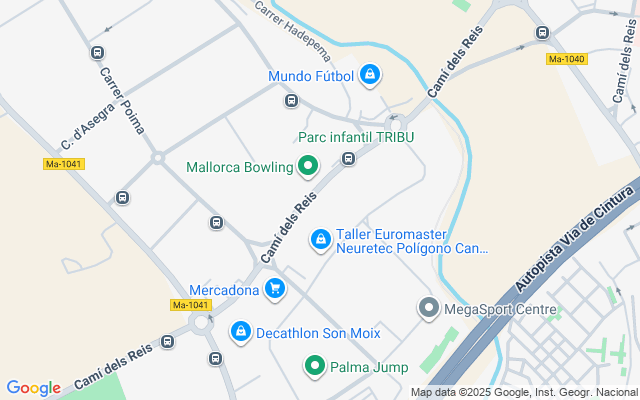Tap the Taller Euromaster Neuretec pin
Viewport: 640px width, 400px height.
coord(321,240)
